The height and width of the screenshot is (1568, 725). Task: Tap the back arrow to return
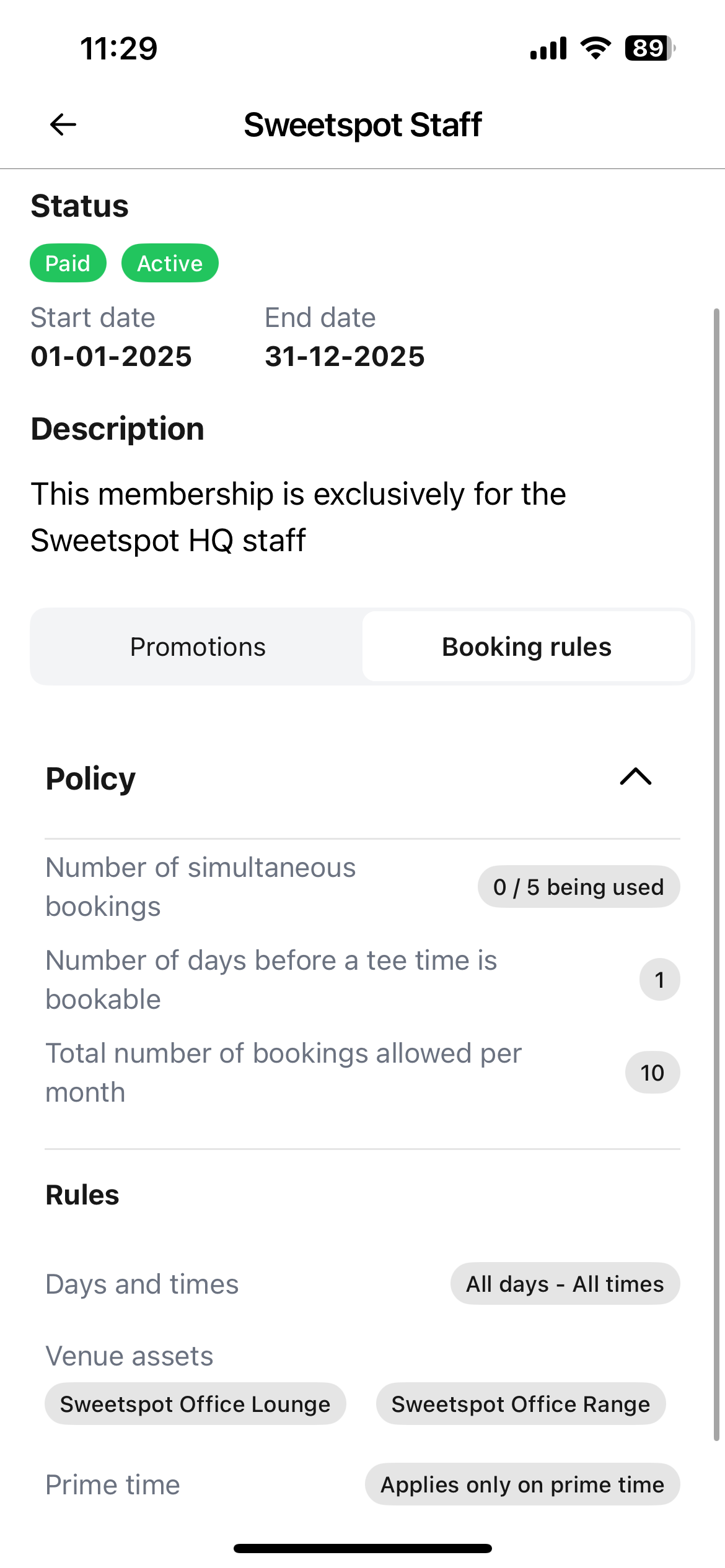click(x=61, y=124)
